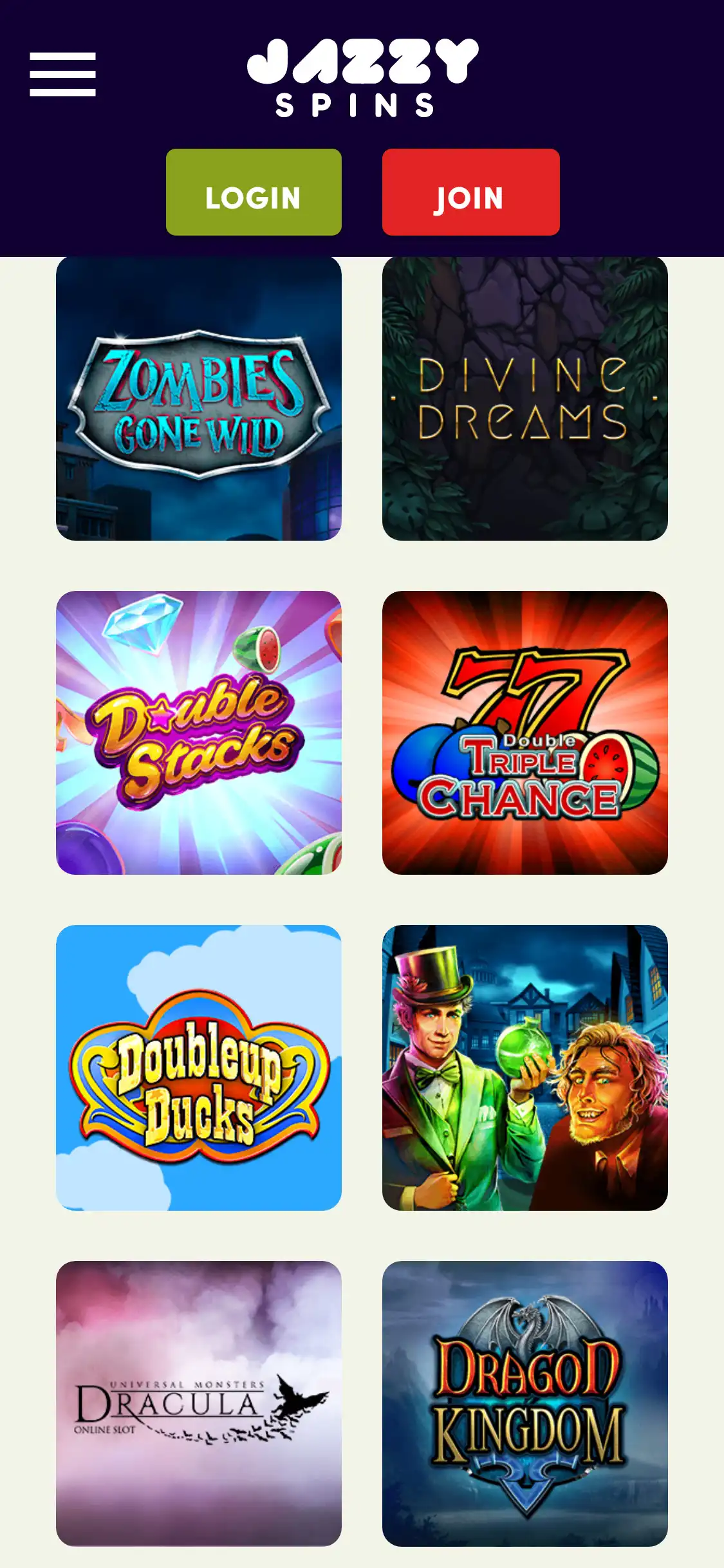Screen dimensions: 724x1568
Task: Open Double Triple Chance game
Action: pos(524,733)
